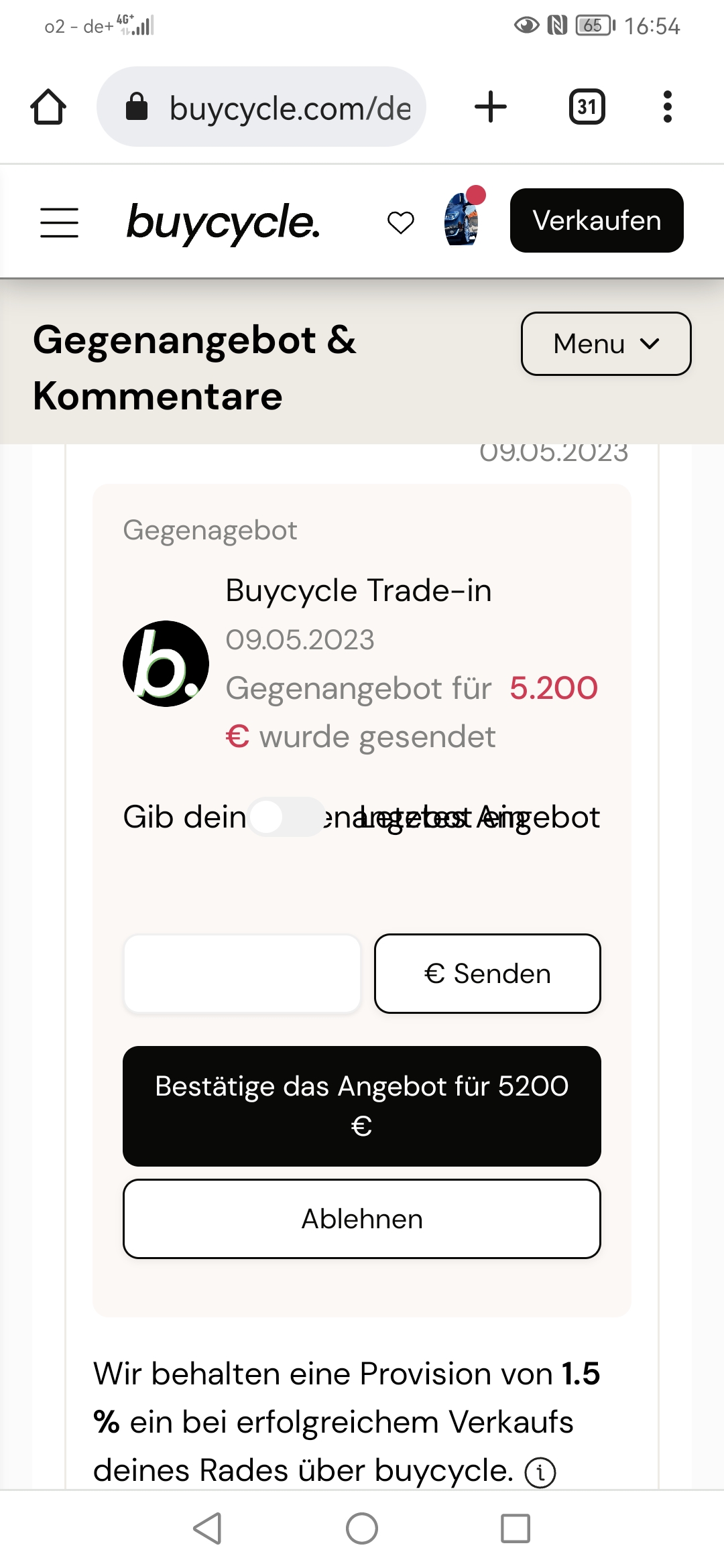Viewport: 724px width, 1568px height.
Task: Go back with the system back button
Action: pos(207,1528)
